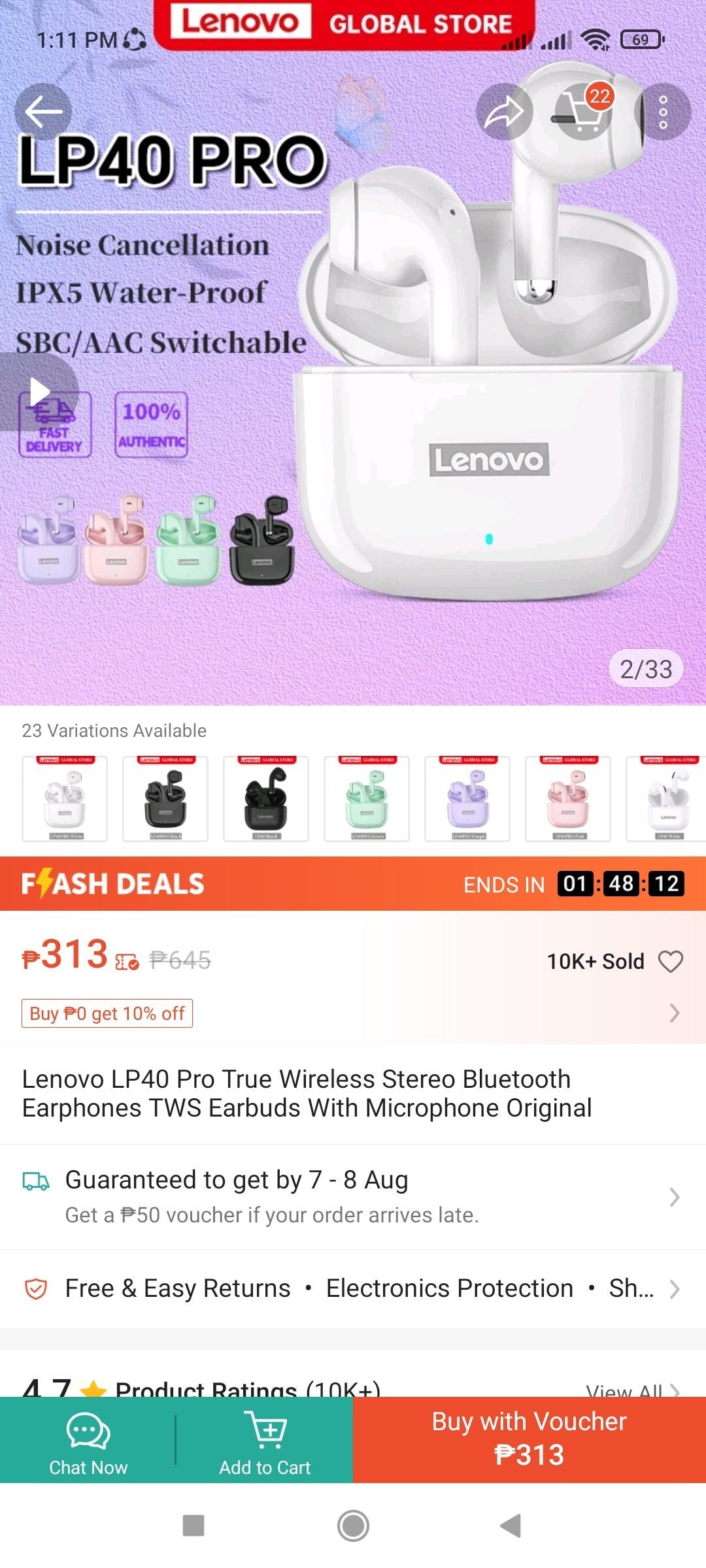Choose the pink earbuds variation
The width and height of the screenshot is (706, 1568).
pos(568,798)
